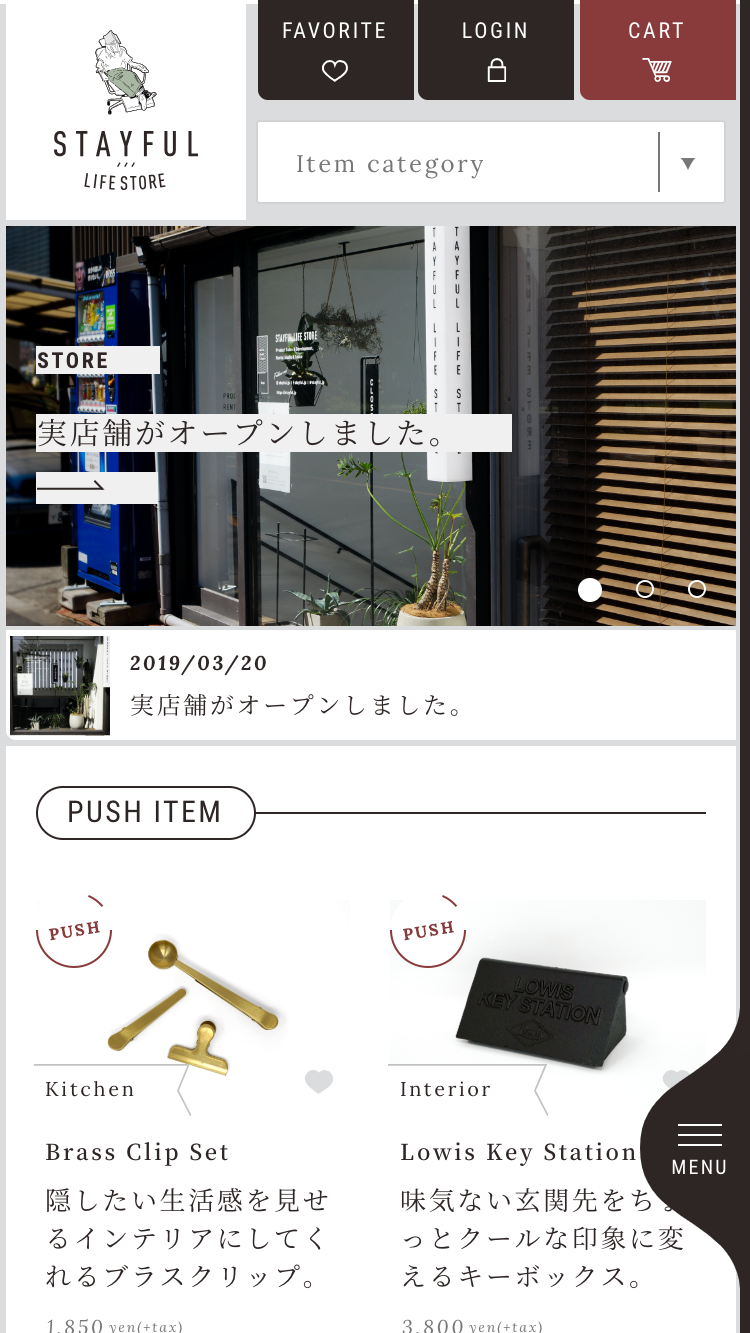This screenshot has width=750, height=1333.
Task: Open the shopping cart
Action: coord(657,50)
